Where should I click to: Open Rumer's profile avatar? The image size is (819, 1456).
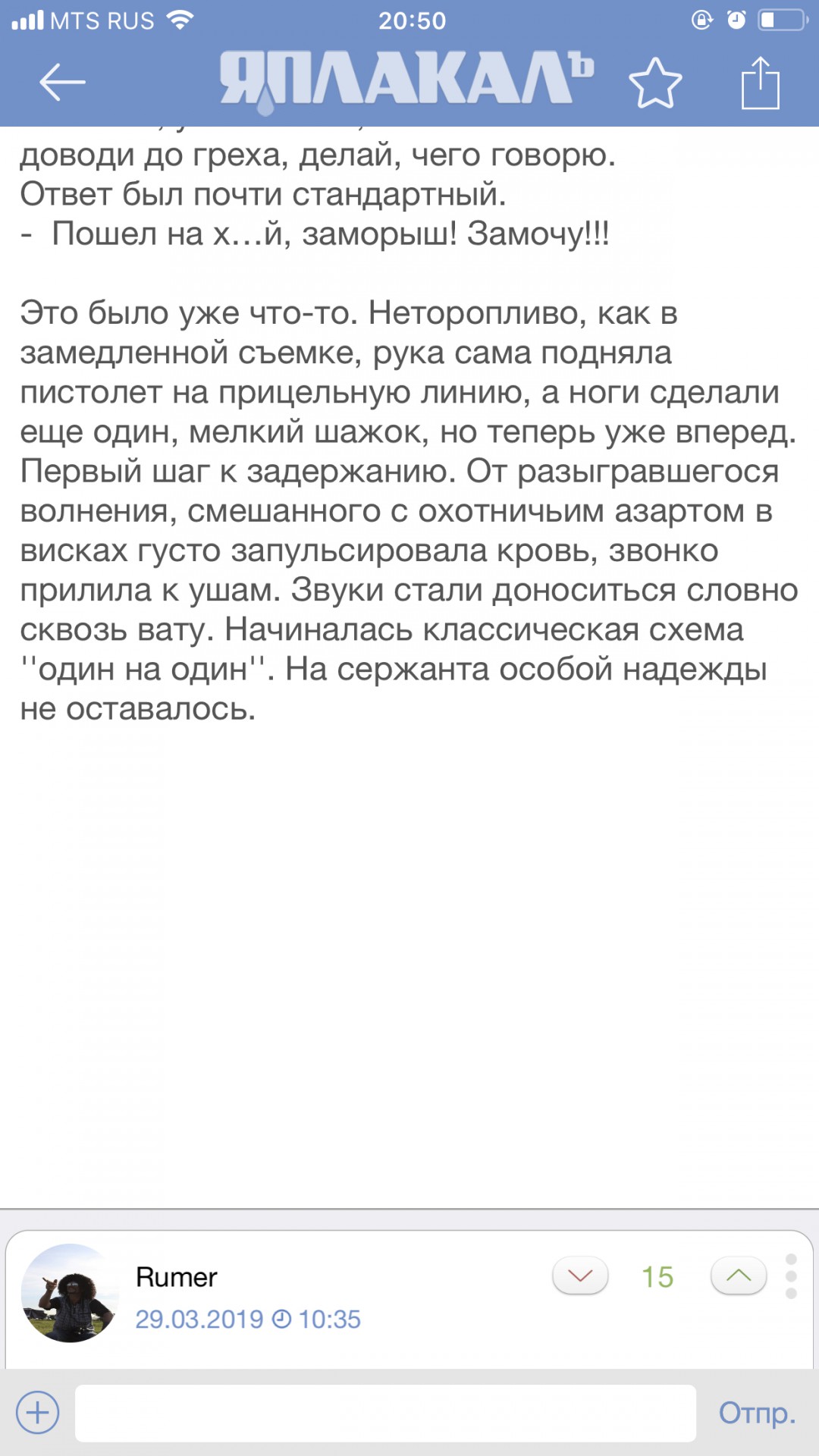[x=70, y=1293]
